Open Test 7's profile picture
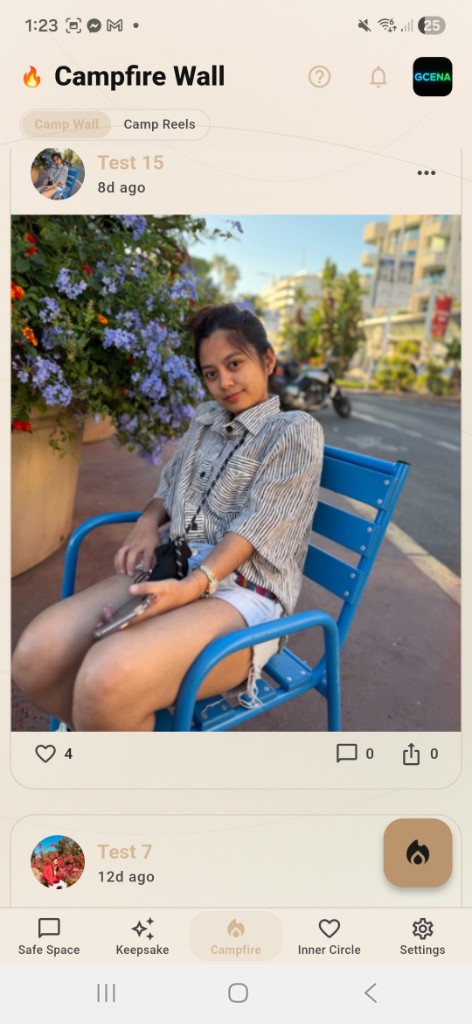The height and width of the screenshot is (1024, 472). pos(57,862)
